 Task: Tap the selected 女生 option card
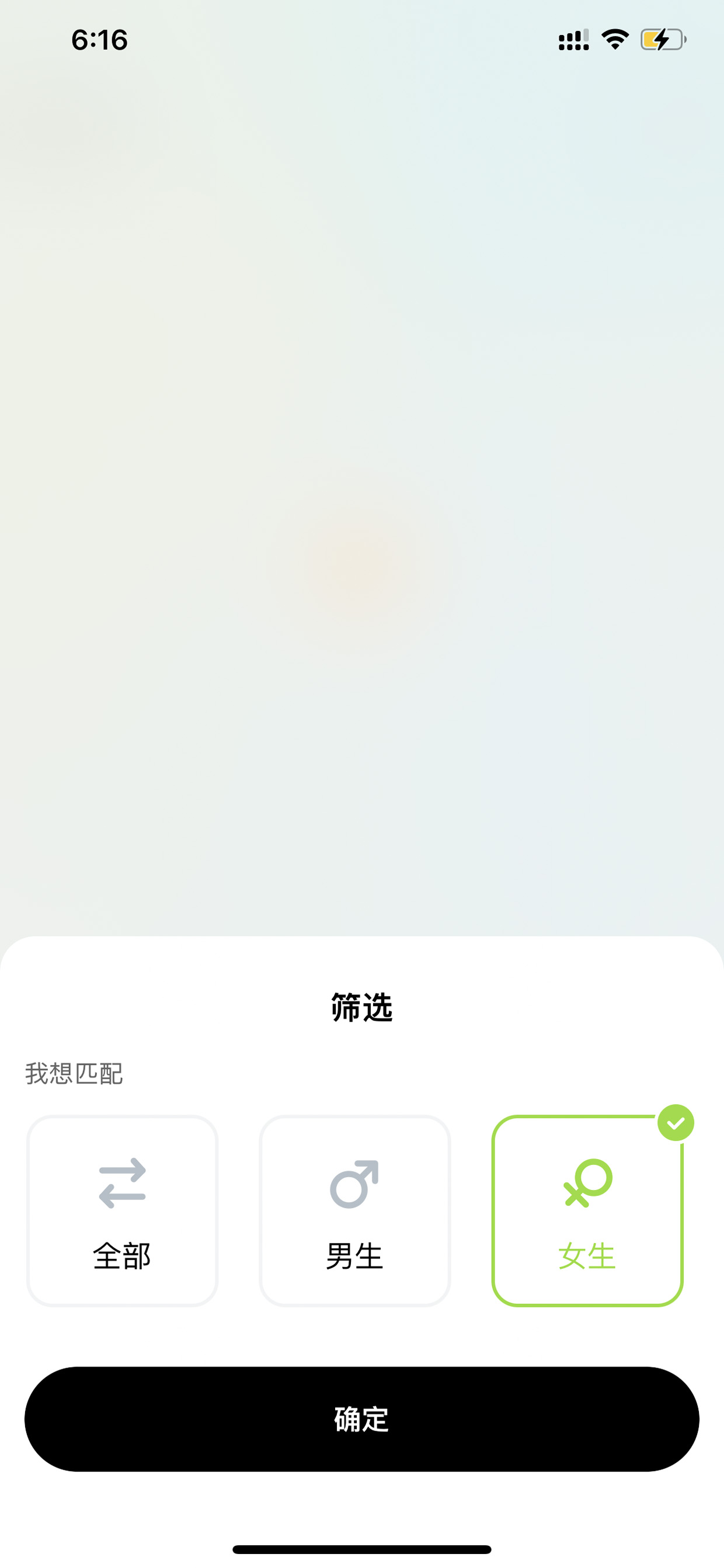point(588,1210)
